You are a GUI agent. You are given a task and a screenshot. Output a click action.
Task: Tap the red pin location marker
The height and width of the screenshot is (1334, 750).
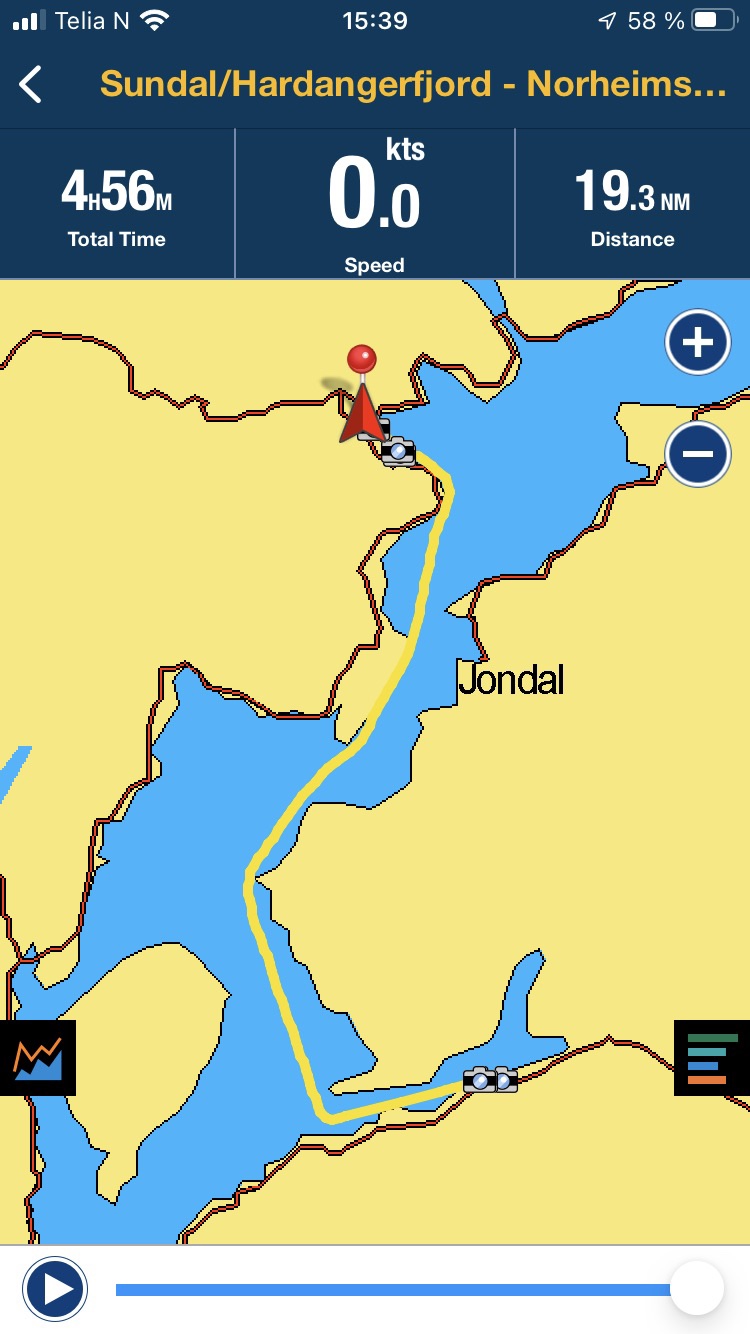tap(361, 359)
